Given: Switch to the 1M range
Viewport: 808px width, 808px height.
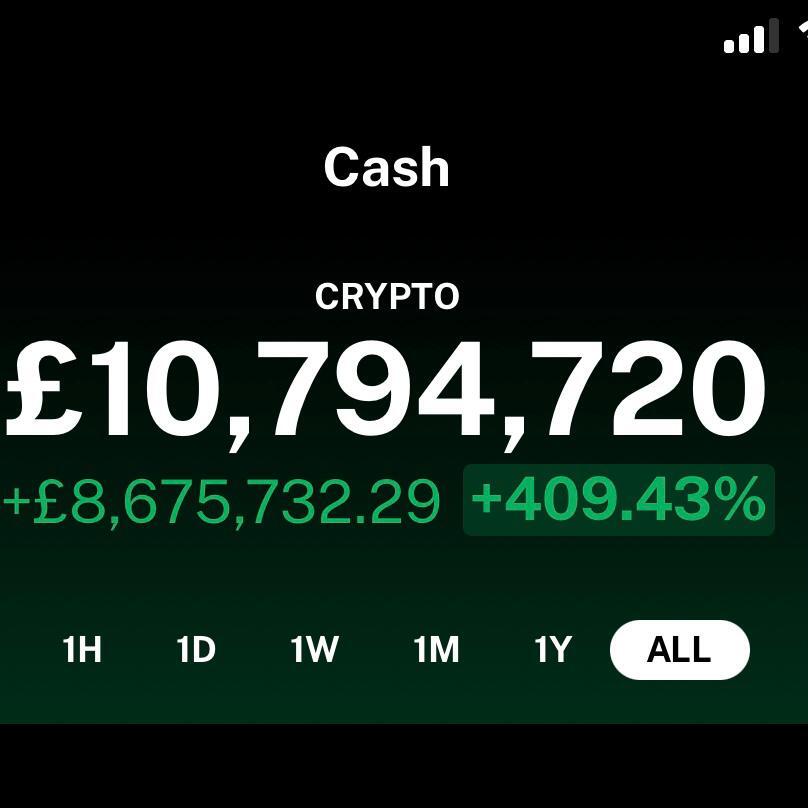Looking at the screenshot, I should click(436, 650).
